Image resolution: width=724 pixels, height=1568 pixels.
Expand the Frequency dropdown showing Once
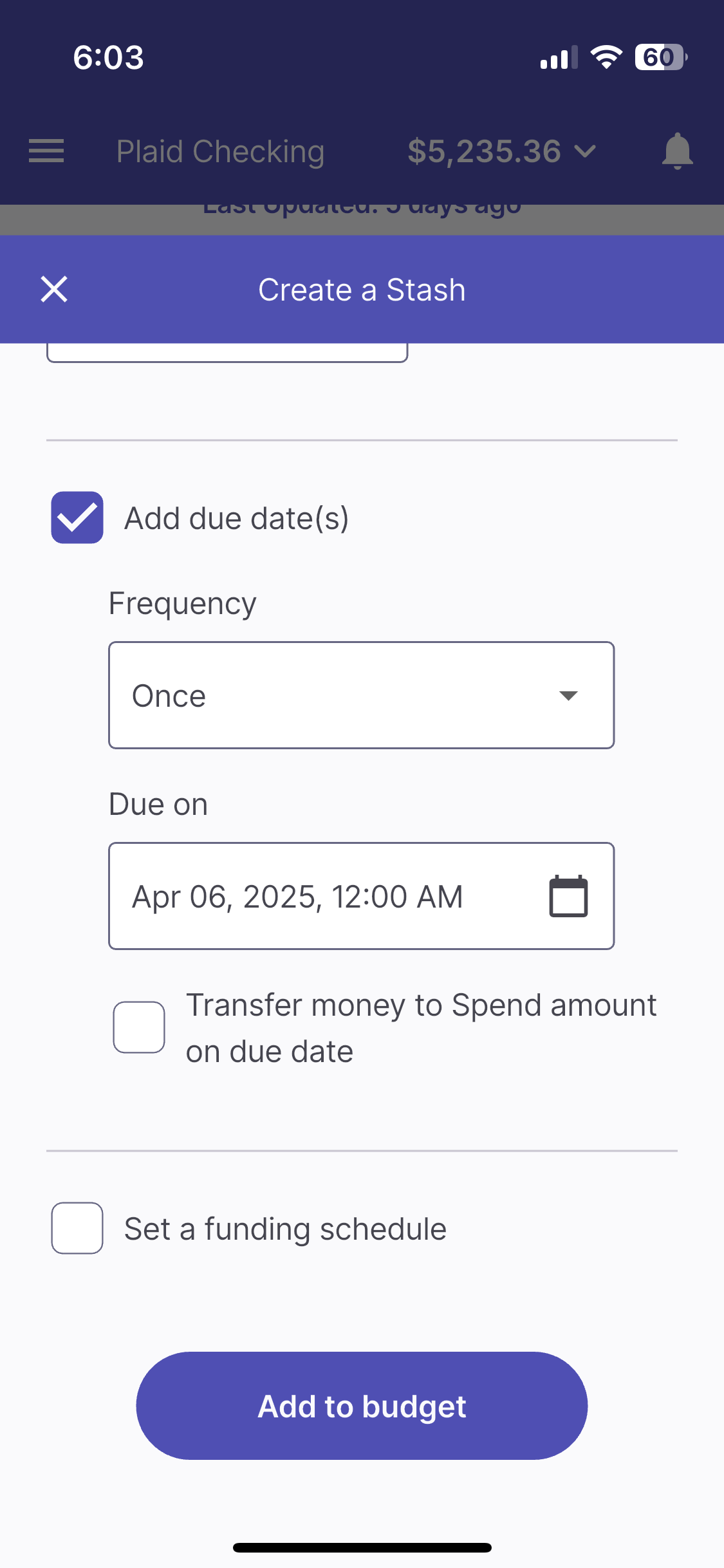point(361,695)
